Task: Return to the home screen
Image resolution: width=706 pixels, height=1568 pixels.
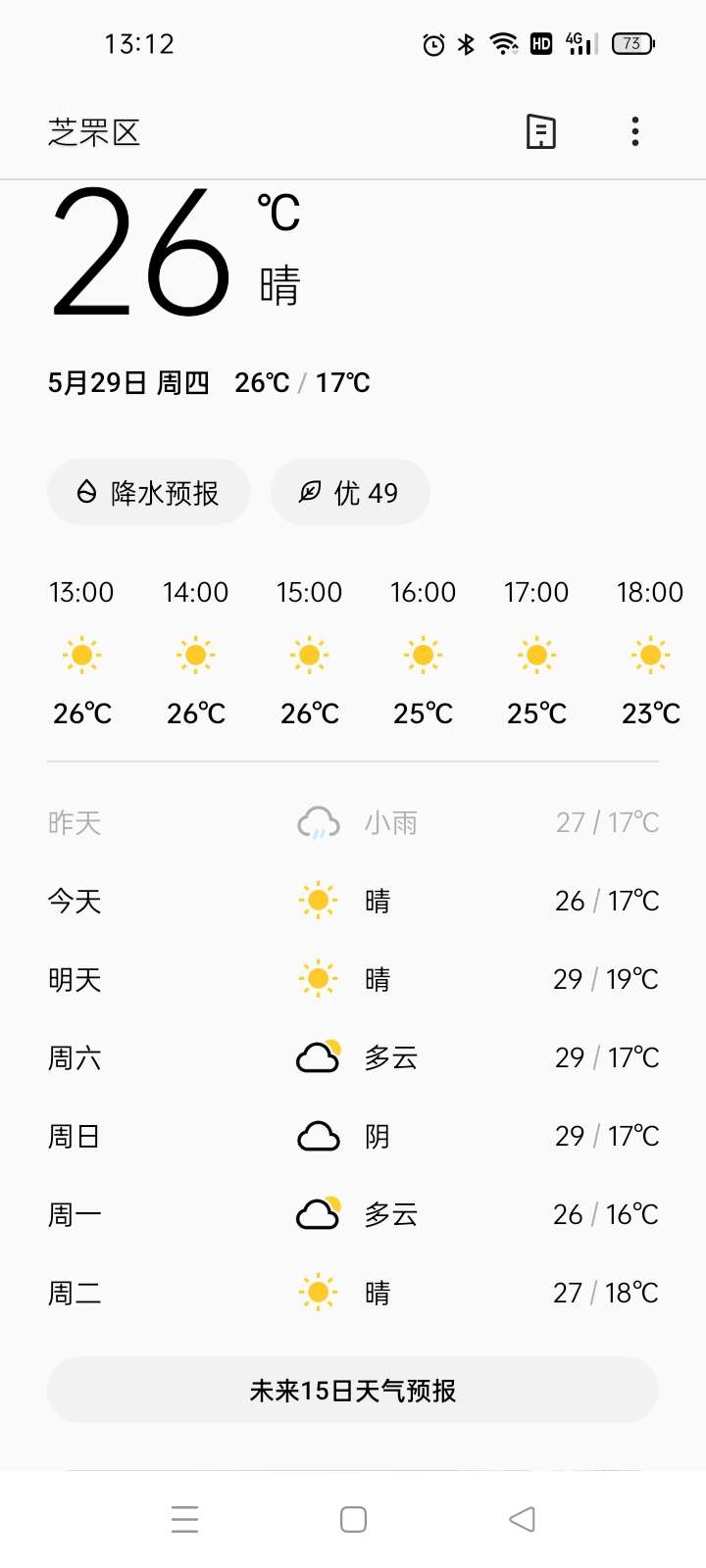Action: click(x=353, y=1519)
